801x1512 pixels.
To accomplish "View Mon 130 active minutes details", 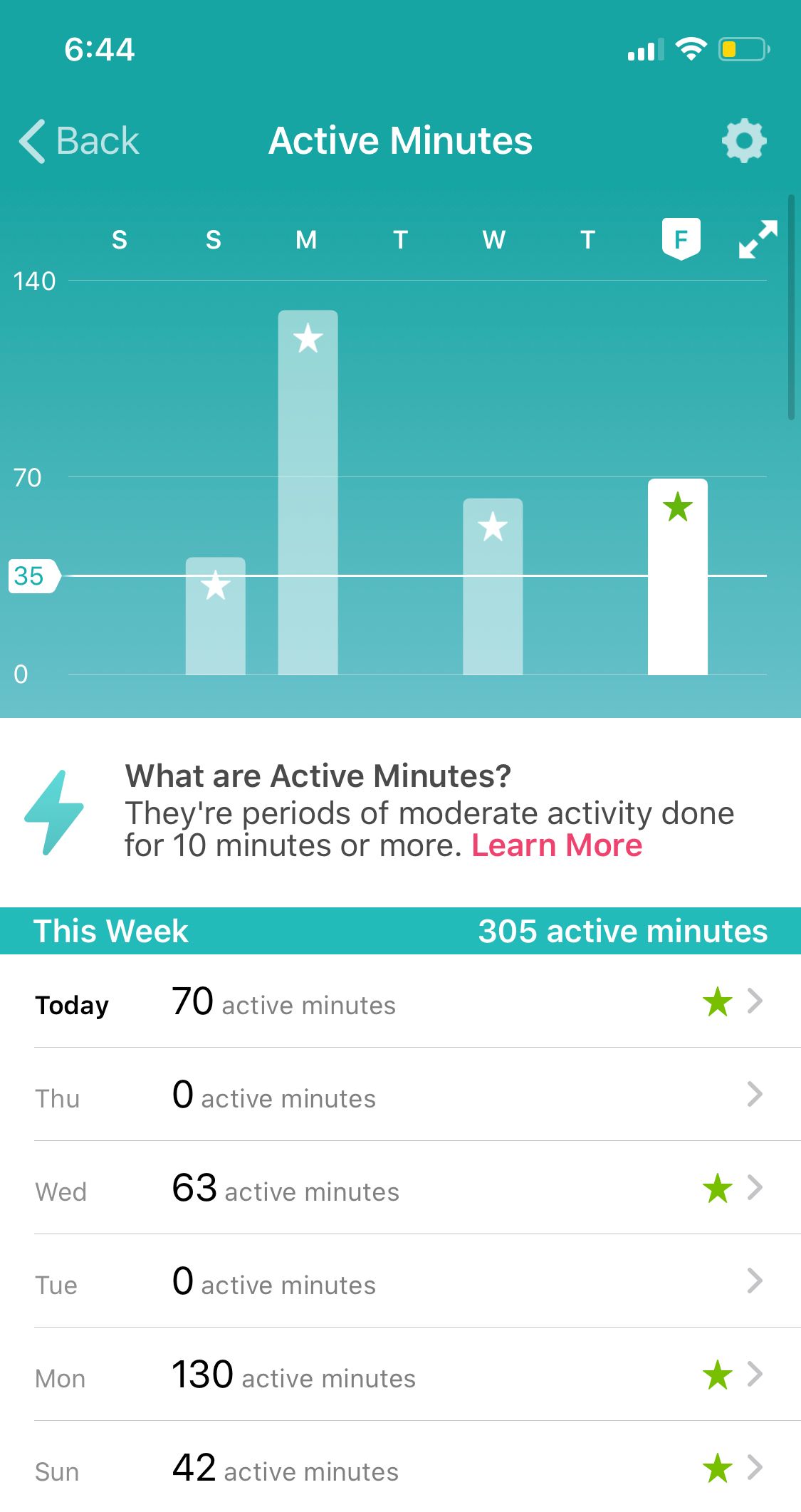I will (399, 1375).
